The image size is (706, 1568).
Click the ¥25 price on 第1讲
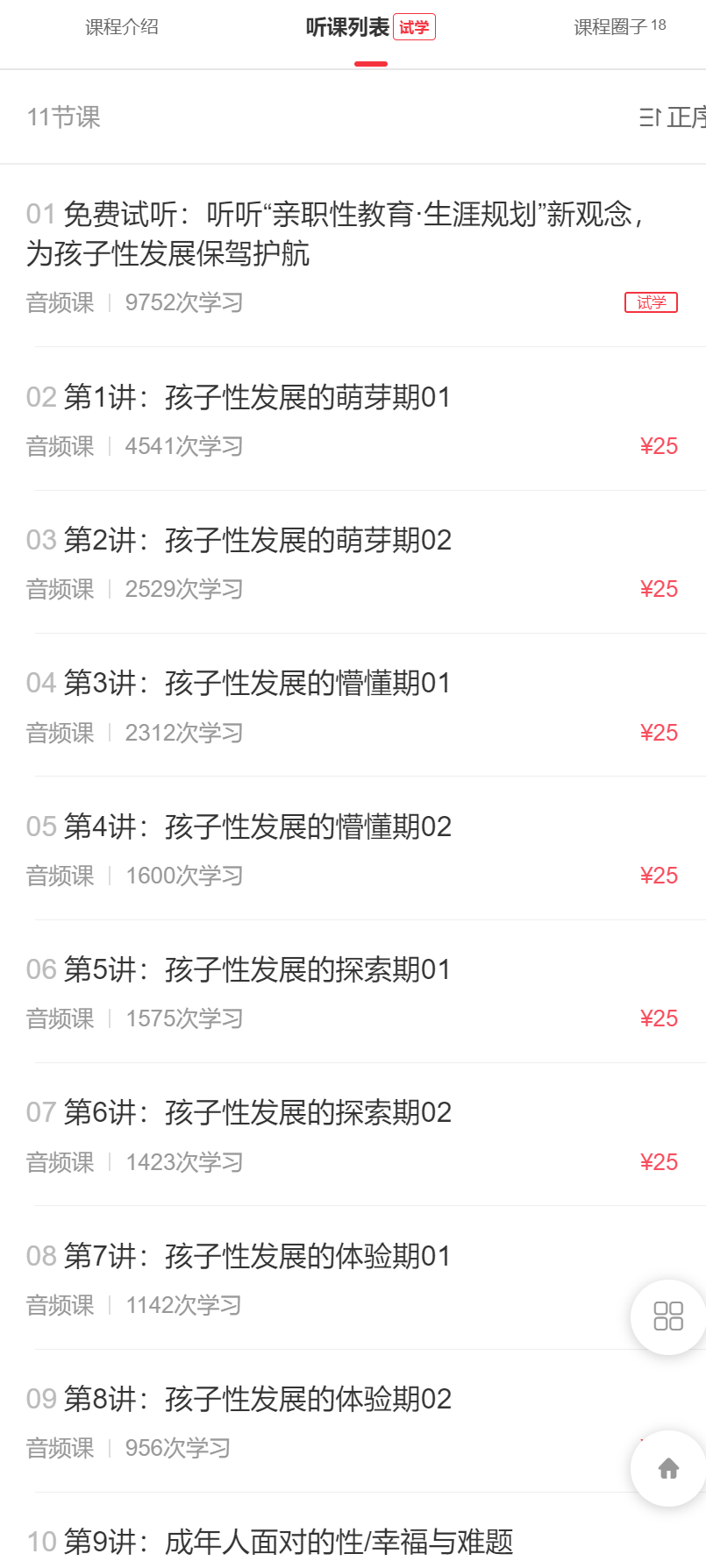659,446
